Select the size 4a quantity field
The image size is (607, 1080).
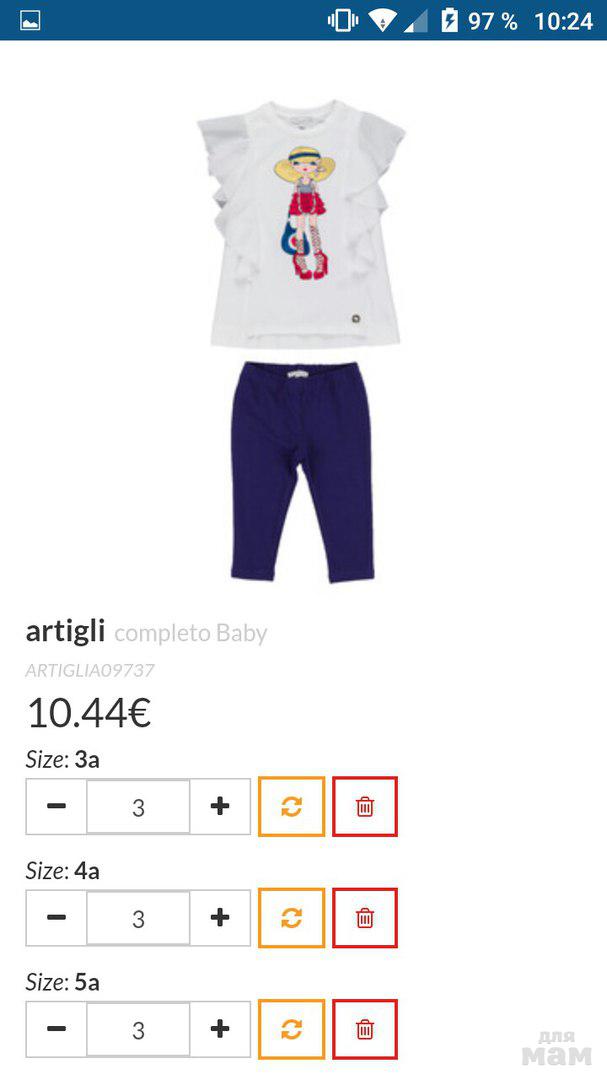(138, 918)
